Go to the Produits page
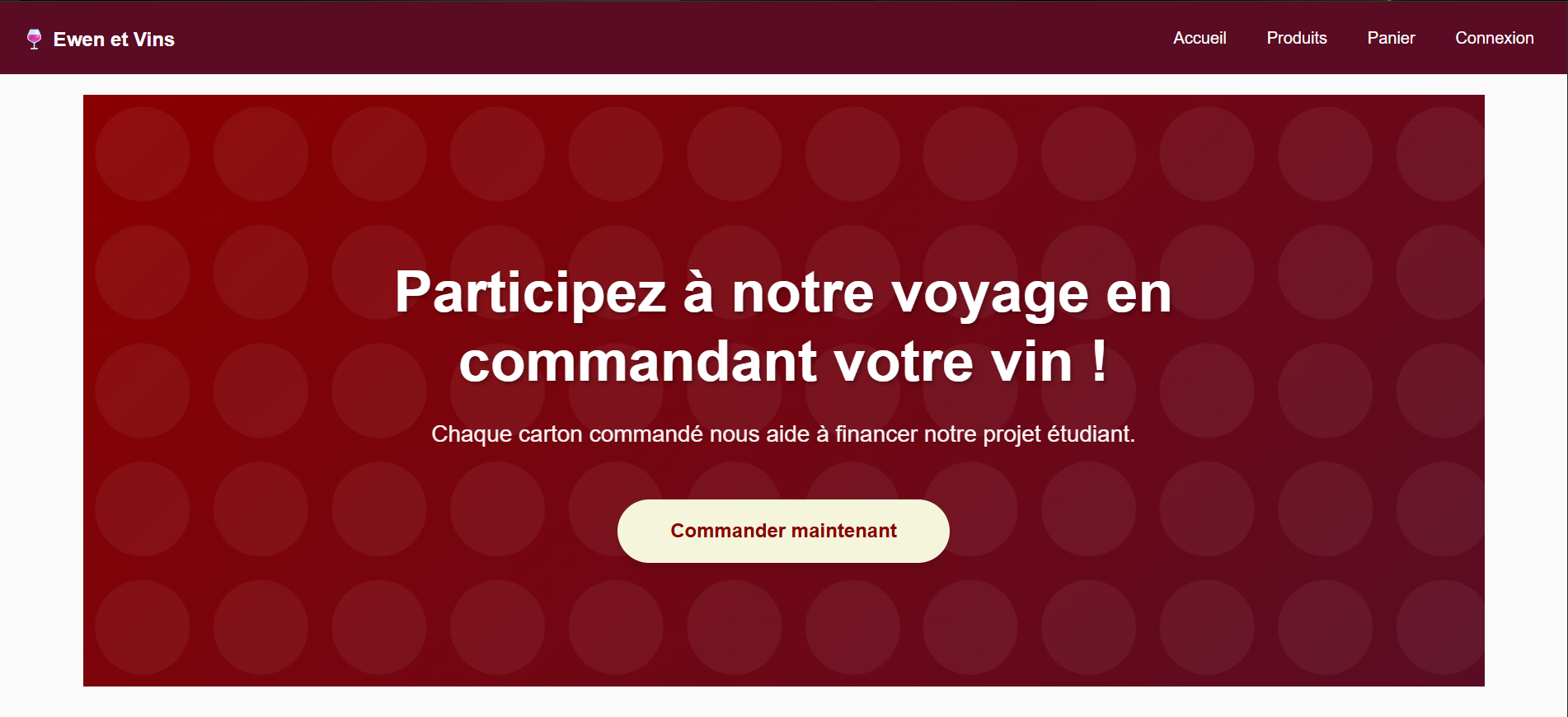This screenshot has height=717, width=1568. pos(1296,38)
